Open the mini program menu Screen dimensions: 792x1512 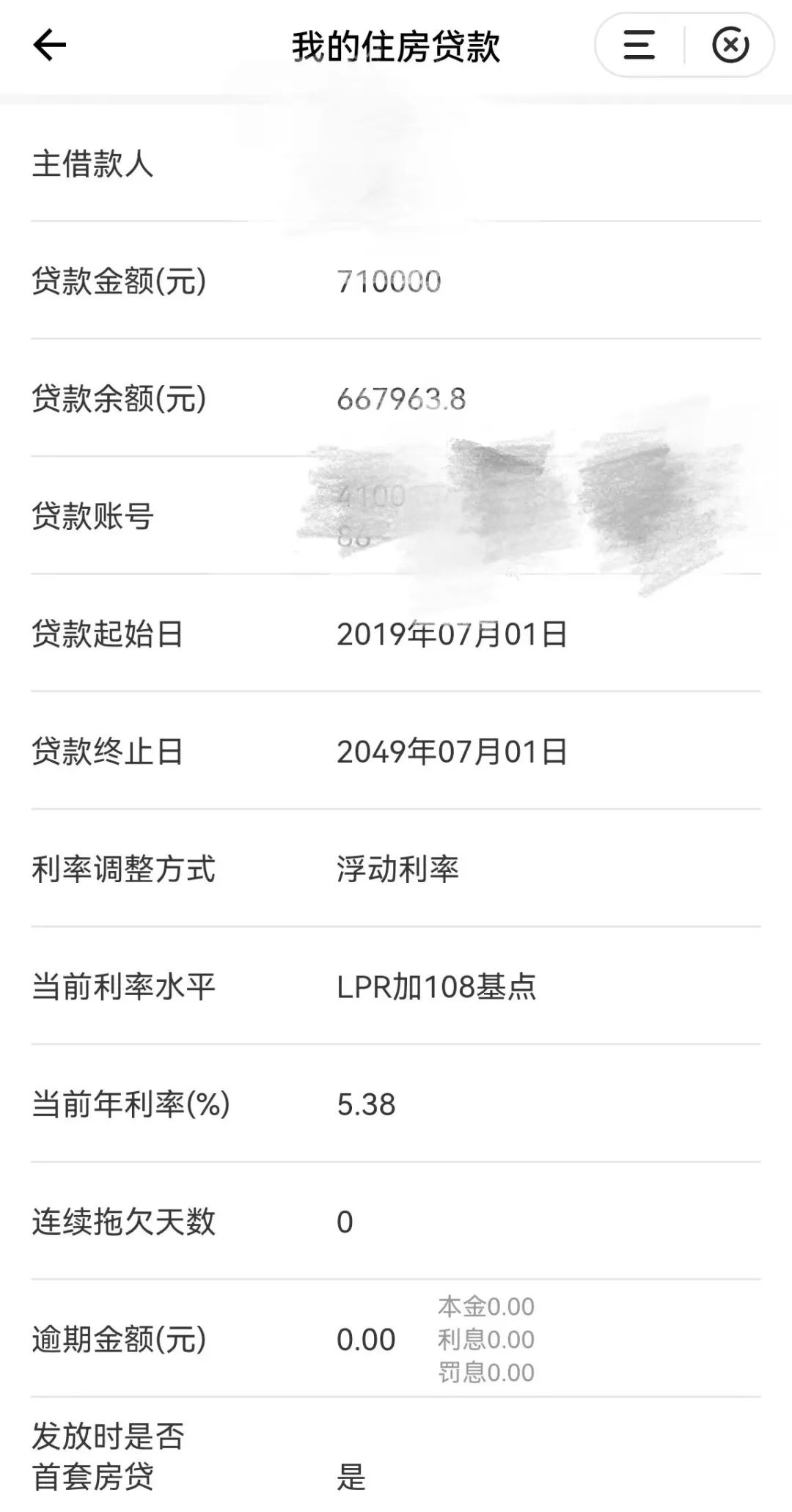click(639, 45)
